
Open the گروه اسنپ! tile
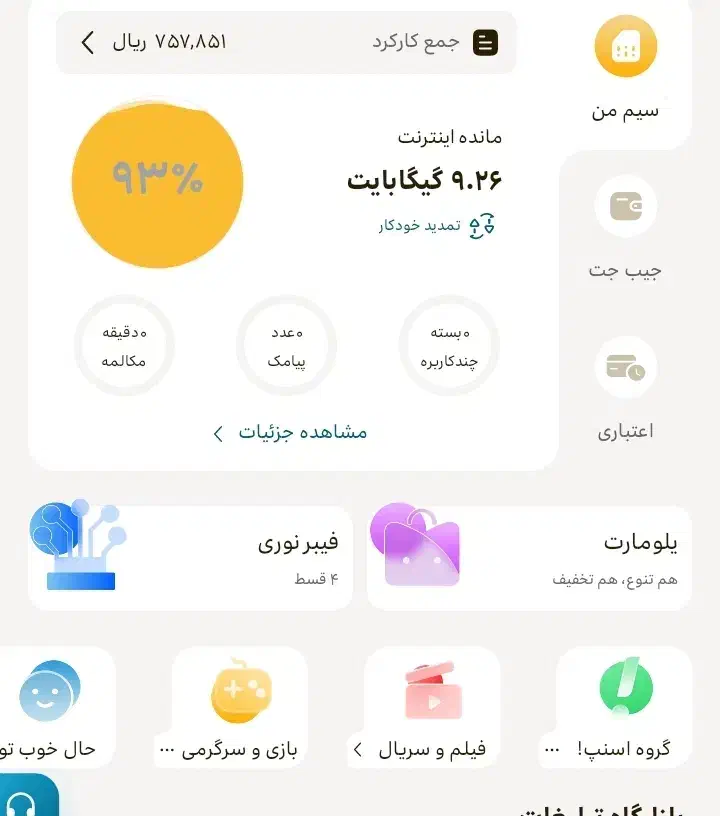tap(615, 707)
